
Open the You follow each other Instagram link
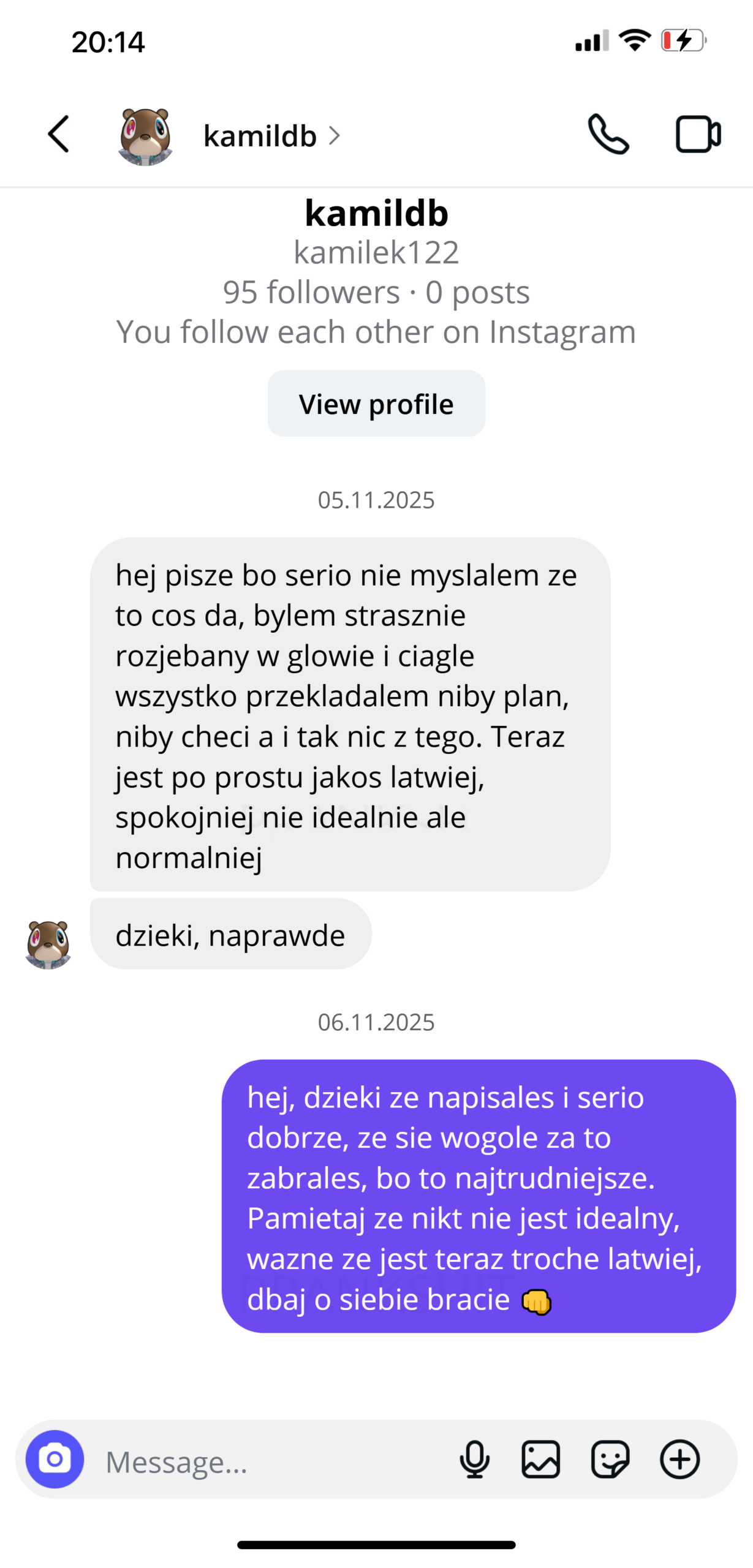click(x=376, y=331)
